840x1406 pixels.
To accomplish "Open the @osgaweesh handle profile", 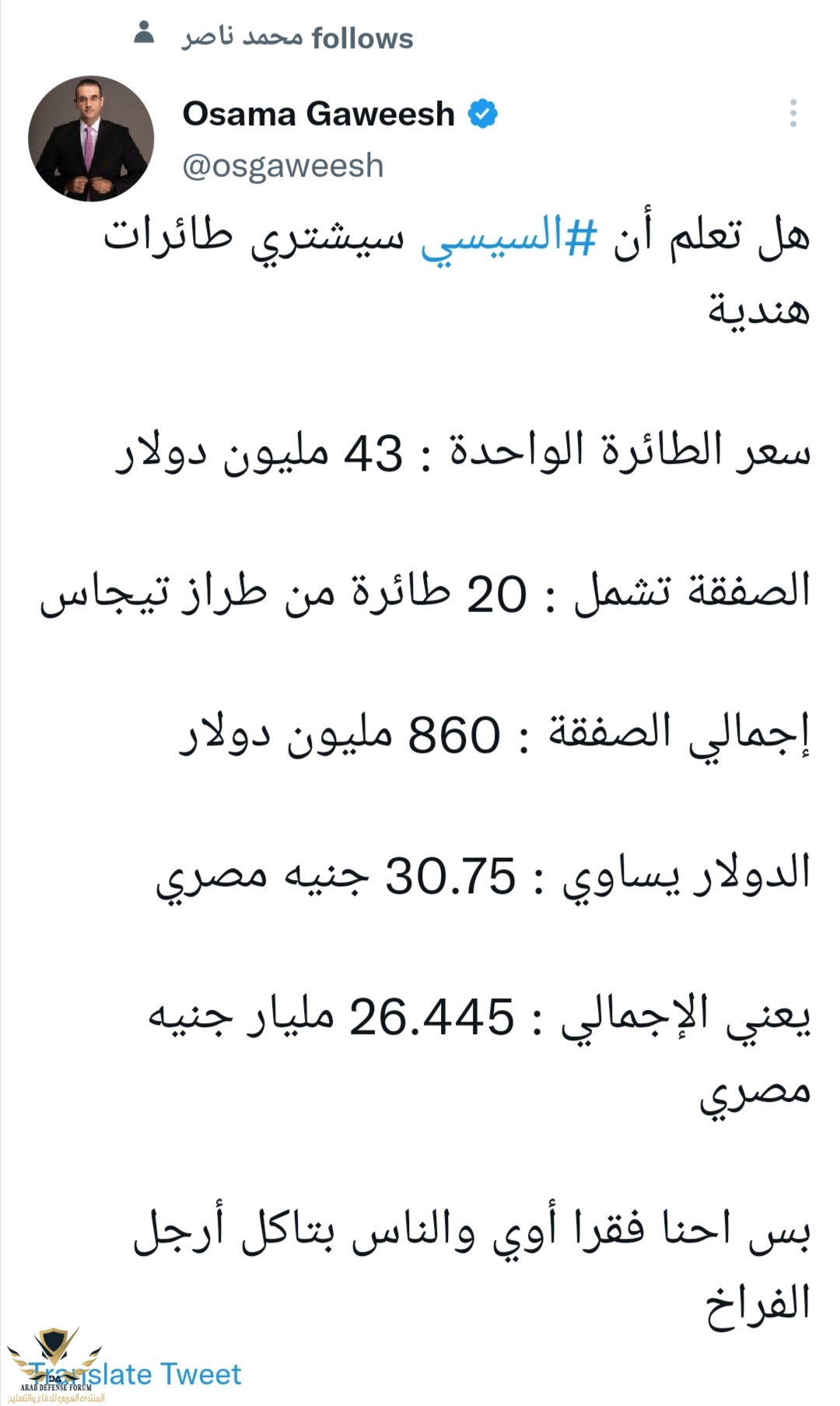I will point(283,166).
